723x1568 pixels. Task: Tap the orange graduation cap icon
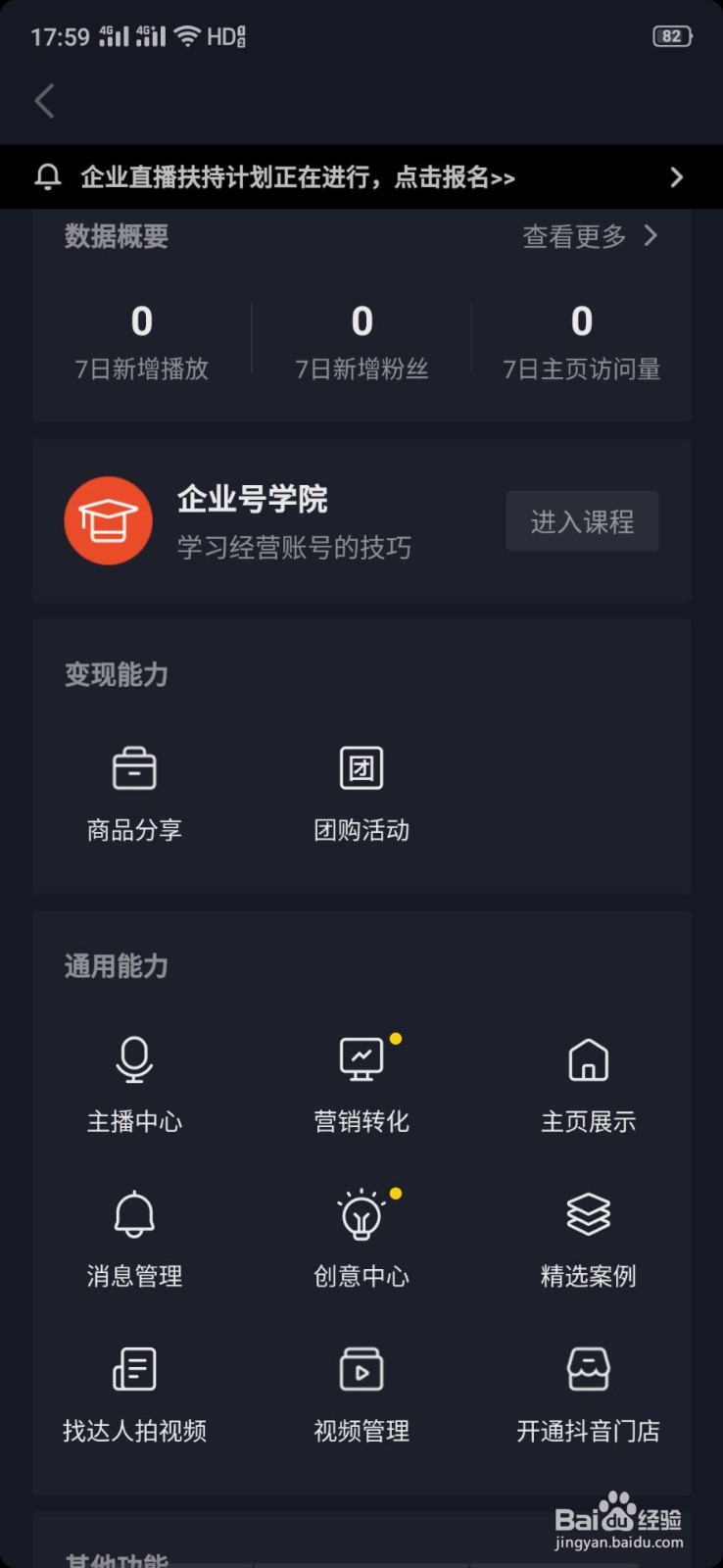coord(108,520)
